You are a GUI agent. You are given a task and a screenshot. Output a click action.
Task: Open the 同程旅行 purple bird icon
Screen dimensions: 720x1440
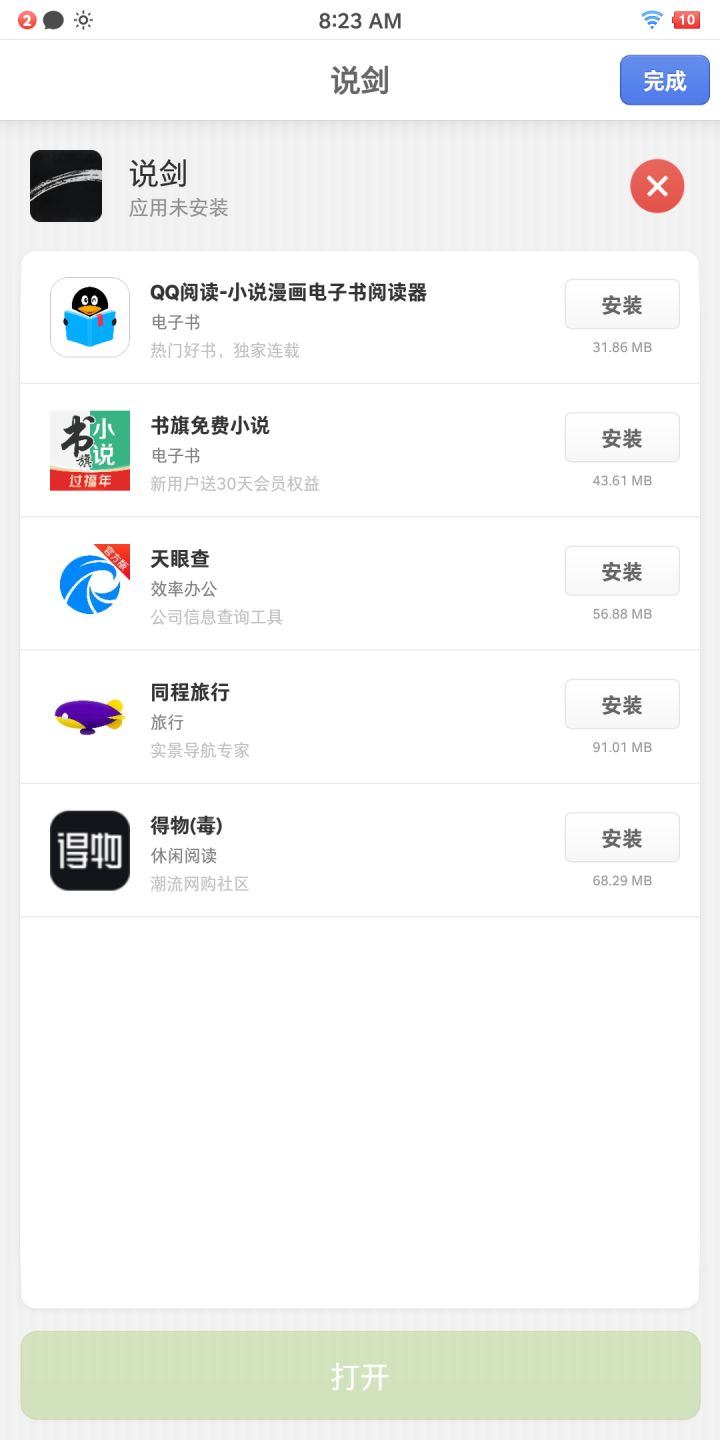(89, 717)
